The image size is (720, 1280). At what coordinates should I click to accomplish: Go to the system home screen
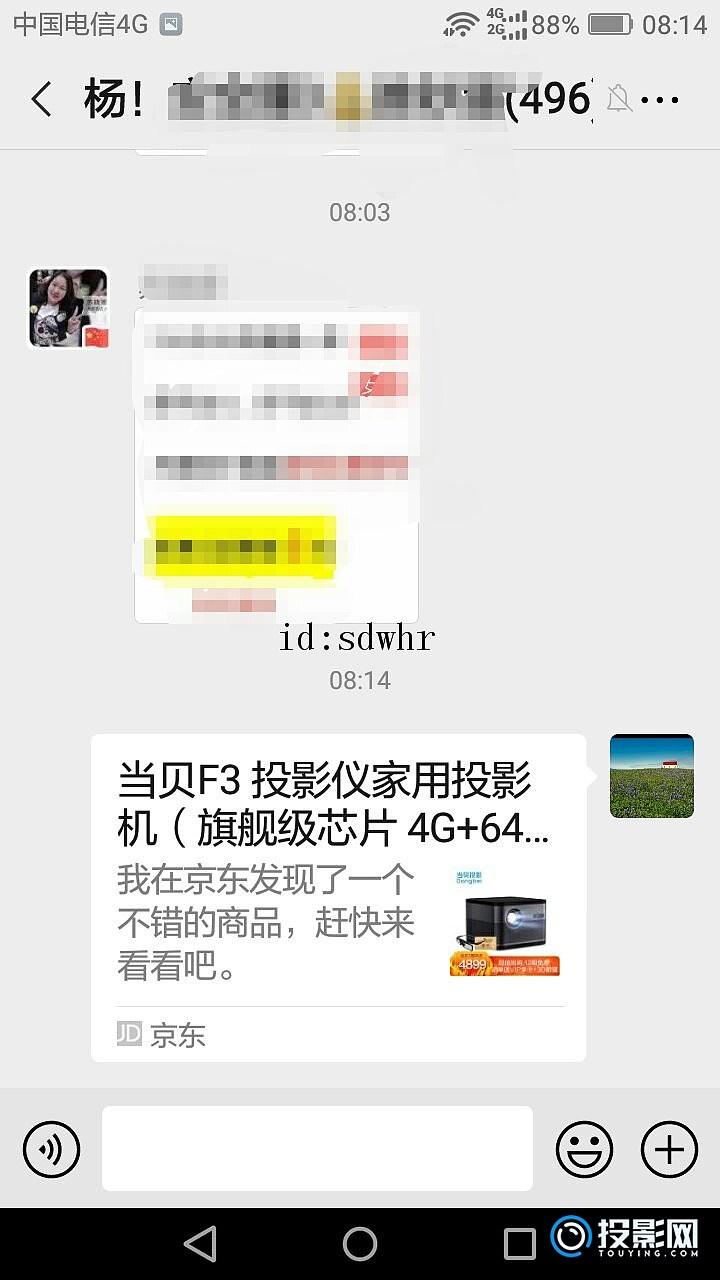tap(360, 1244)
